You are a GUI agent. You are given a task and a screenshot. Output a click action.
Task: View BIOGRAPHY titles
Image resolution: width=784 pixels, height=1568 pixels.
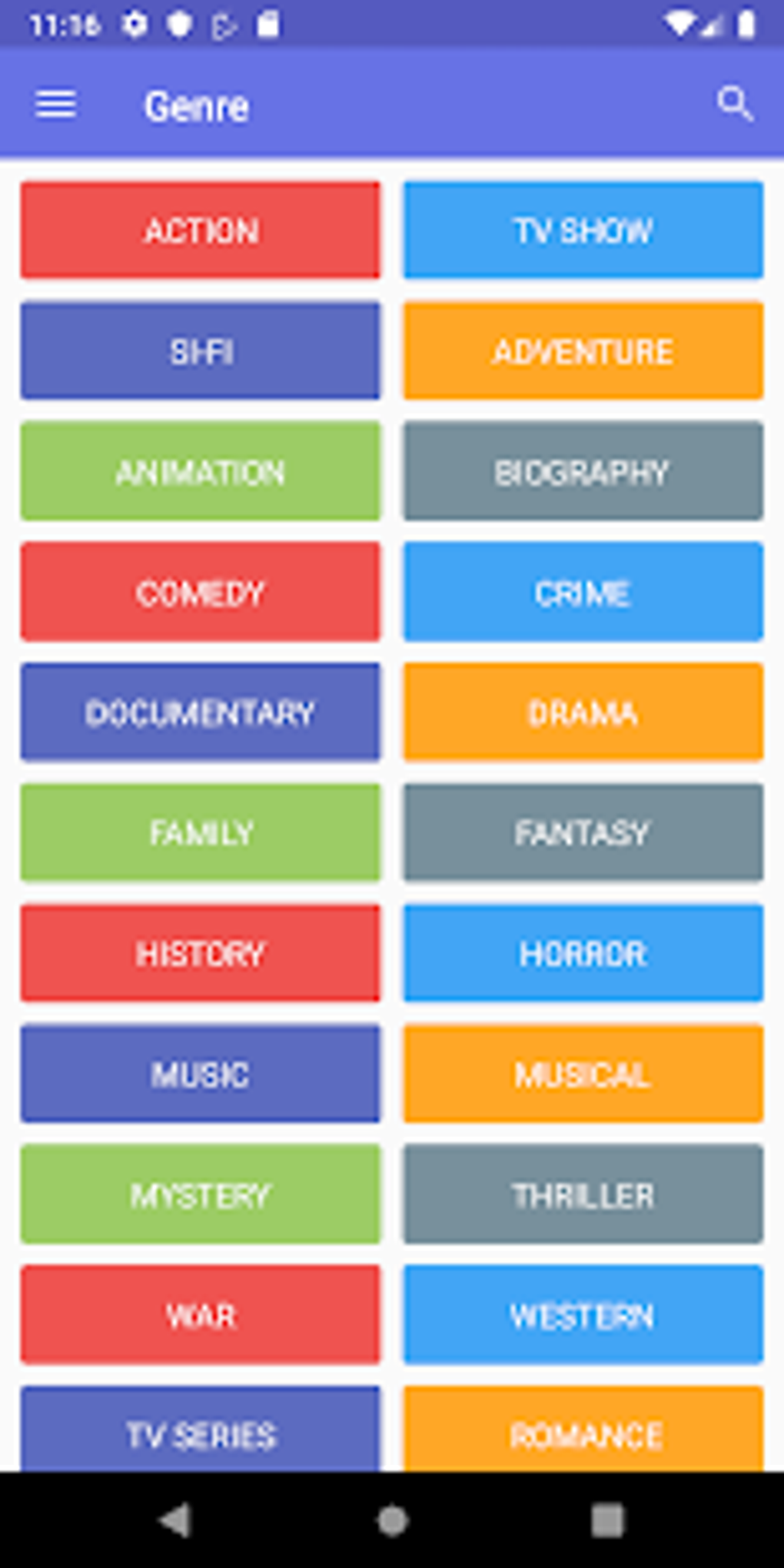click(582, 471)
